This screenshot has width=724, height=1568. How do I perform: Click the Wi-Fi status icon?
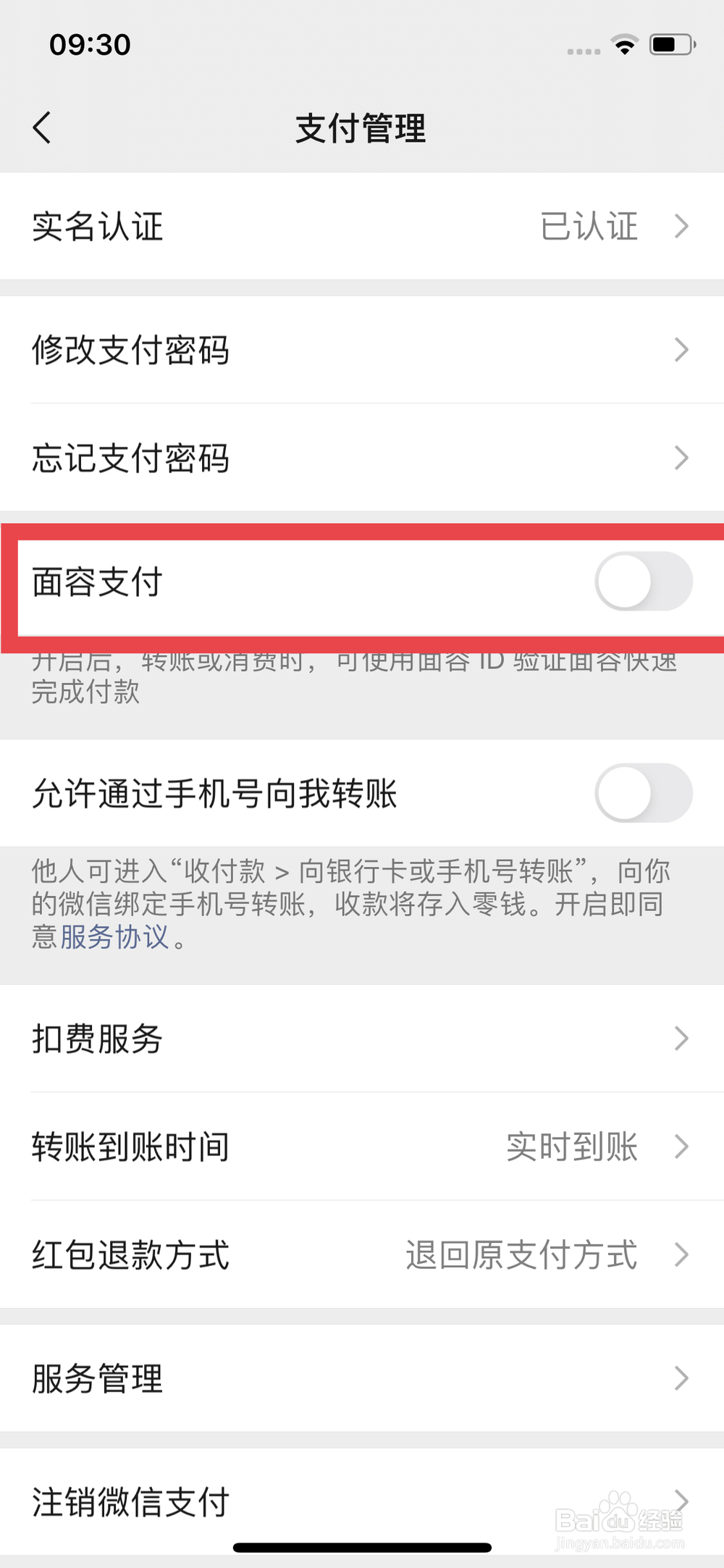[624, 45]
